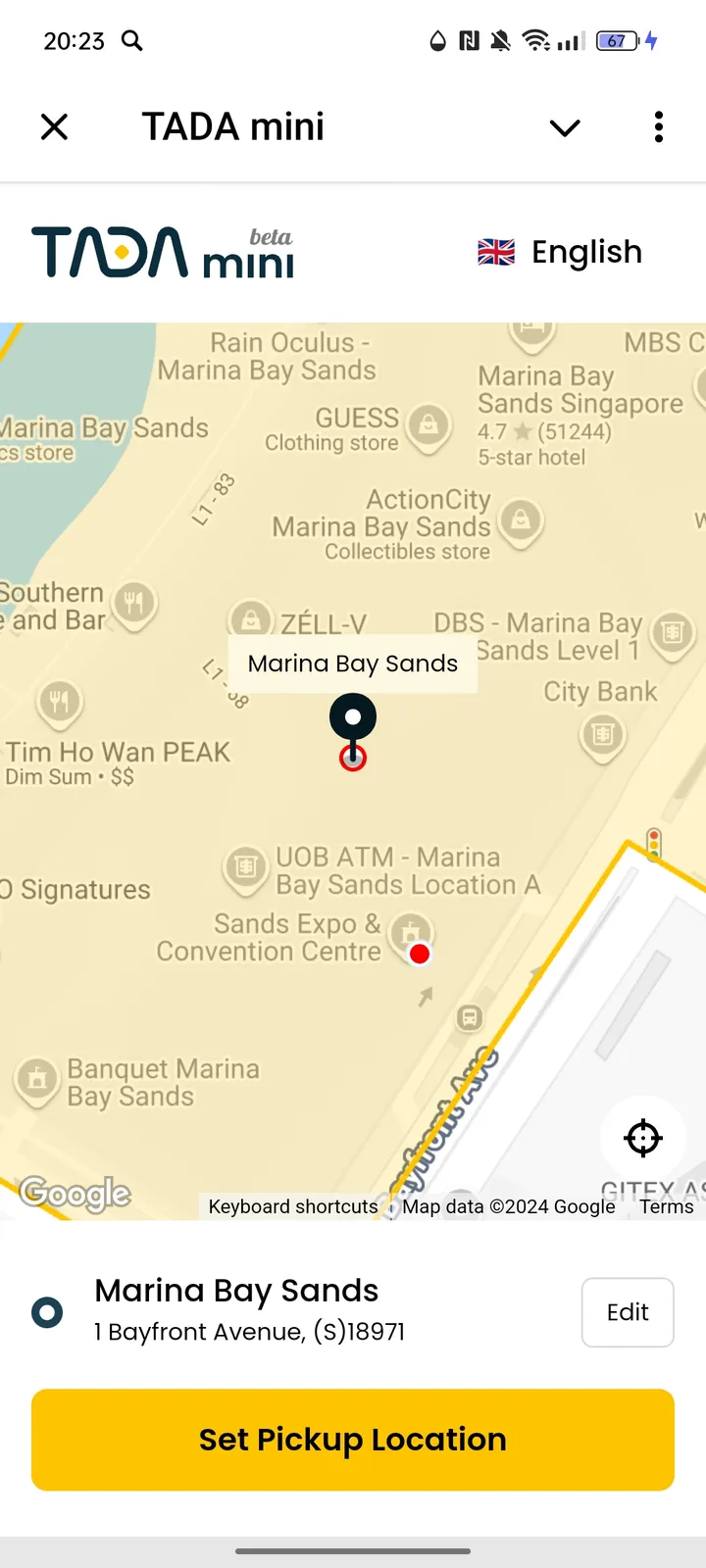Edit the pickup address
The width and height of the screenshot is (706, 1568).
628,1312
